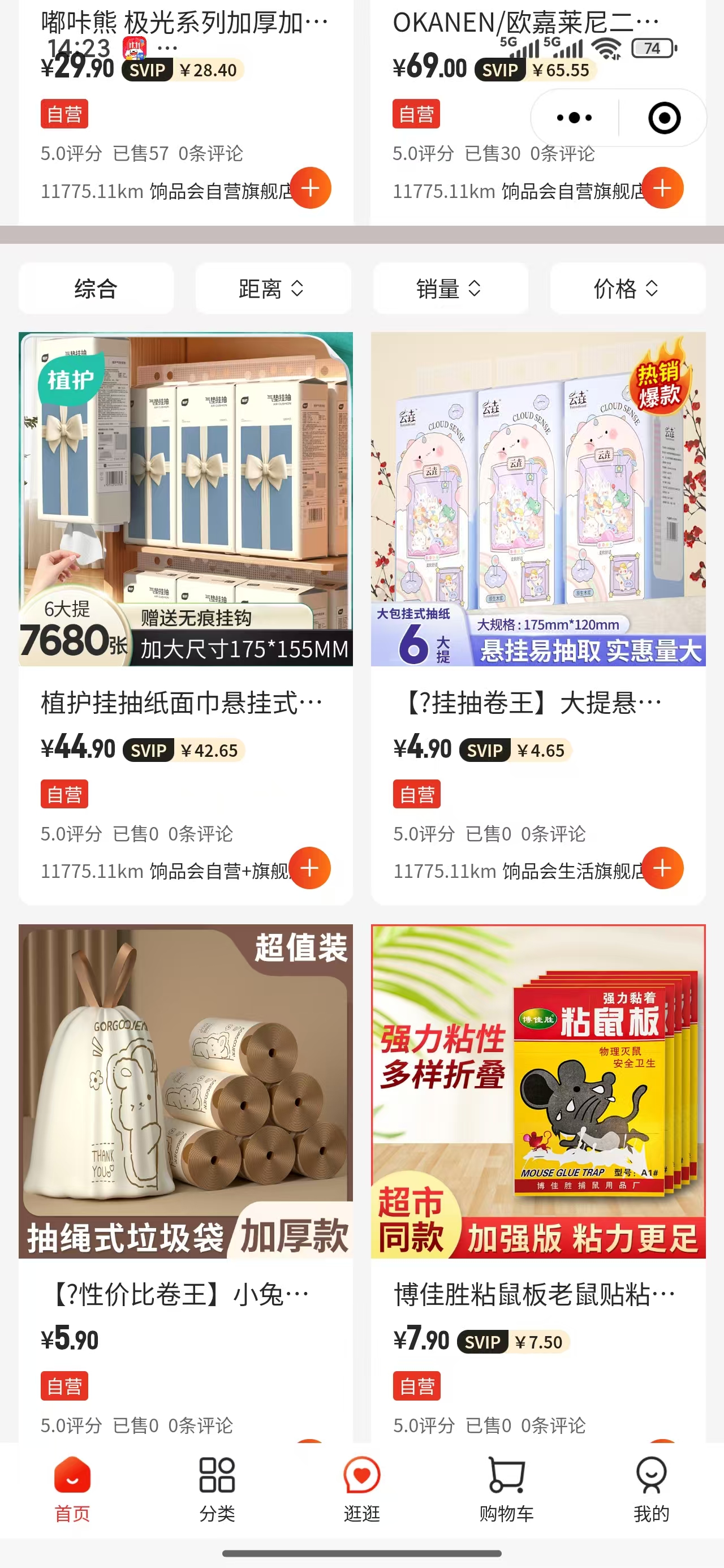Screen dimensions: 724x1568
Task: Add the ¥4.90 挂抽卷王 tissue to cart
Action: [x=662, y=868]
